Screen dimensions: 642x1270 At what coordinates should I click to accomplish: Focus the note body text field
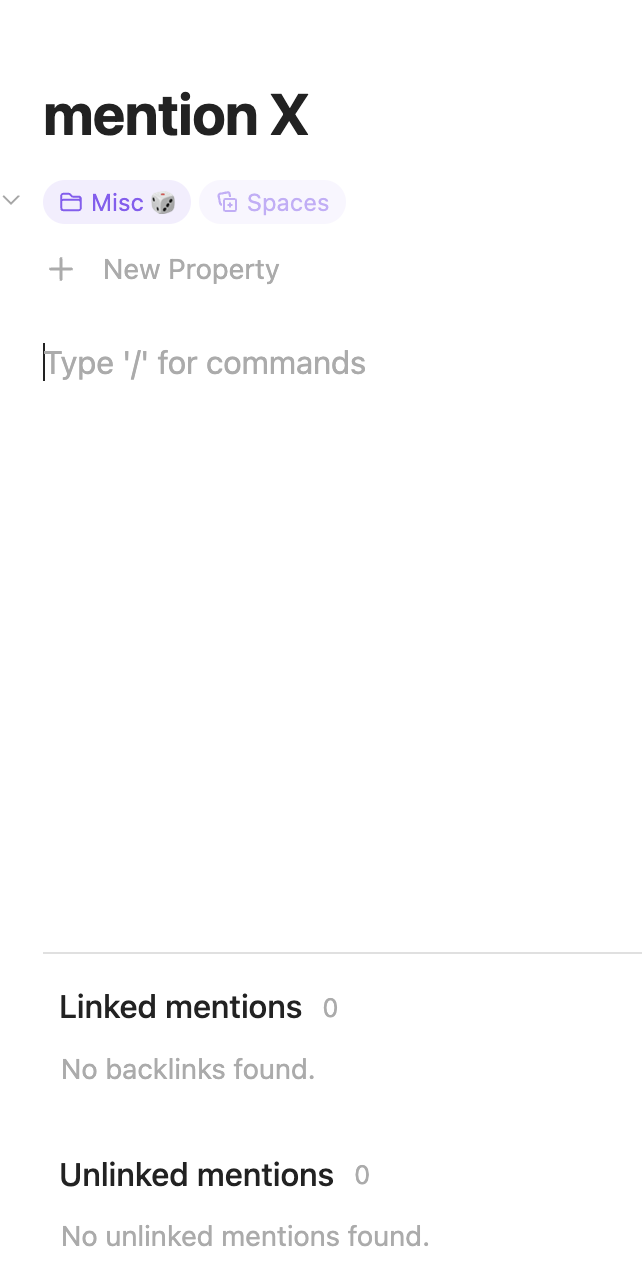[x=342, y=363]
